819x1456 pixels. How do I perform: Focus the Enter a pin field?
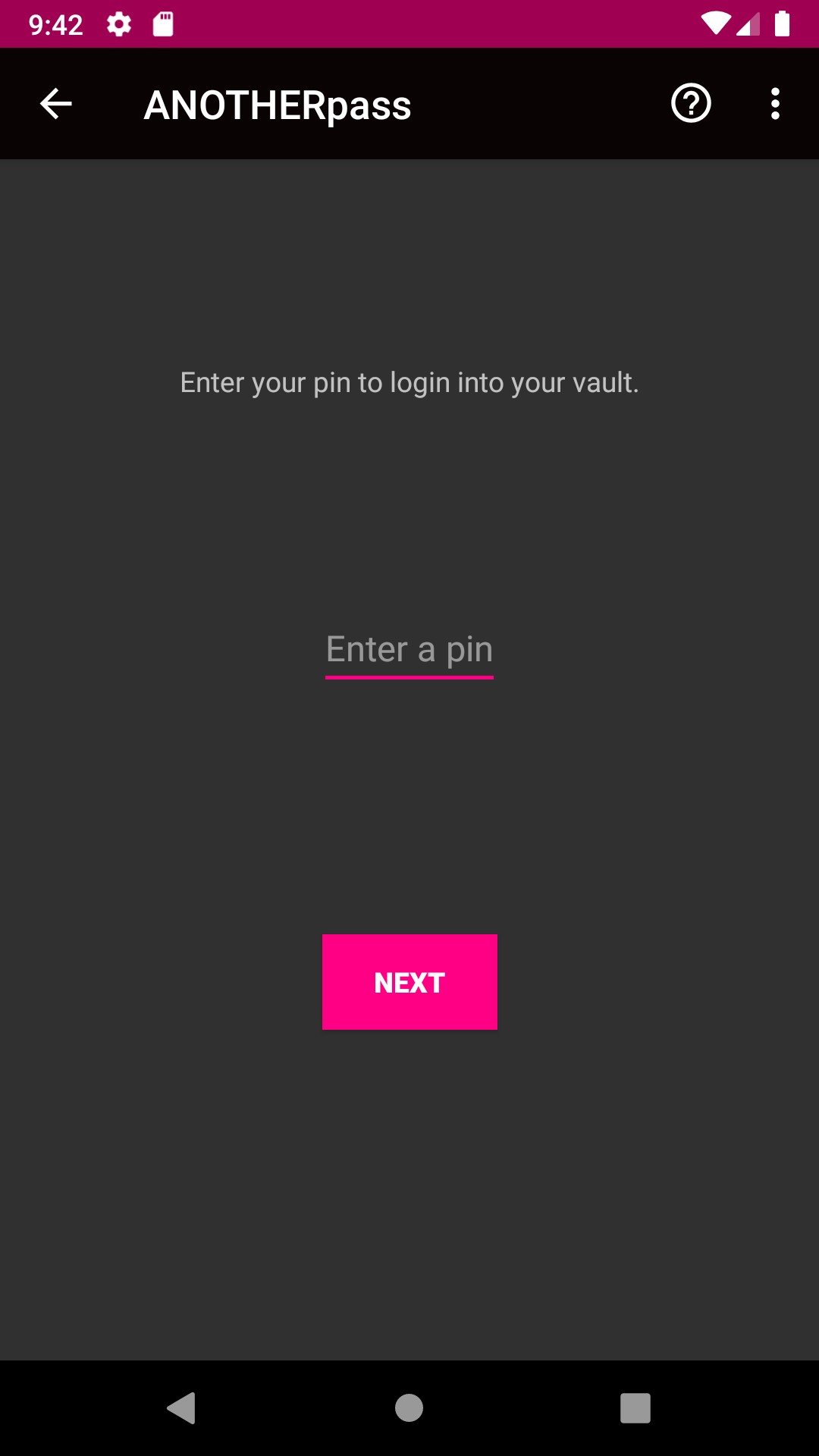(409, 650)
